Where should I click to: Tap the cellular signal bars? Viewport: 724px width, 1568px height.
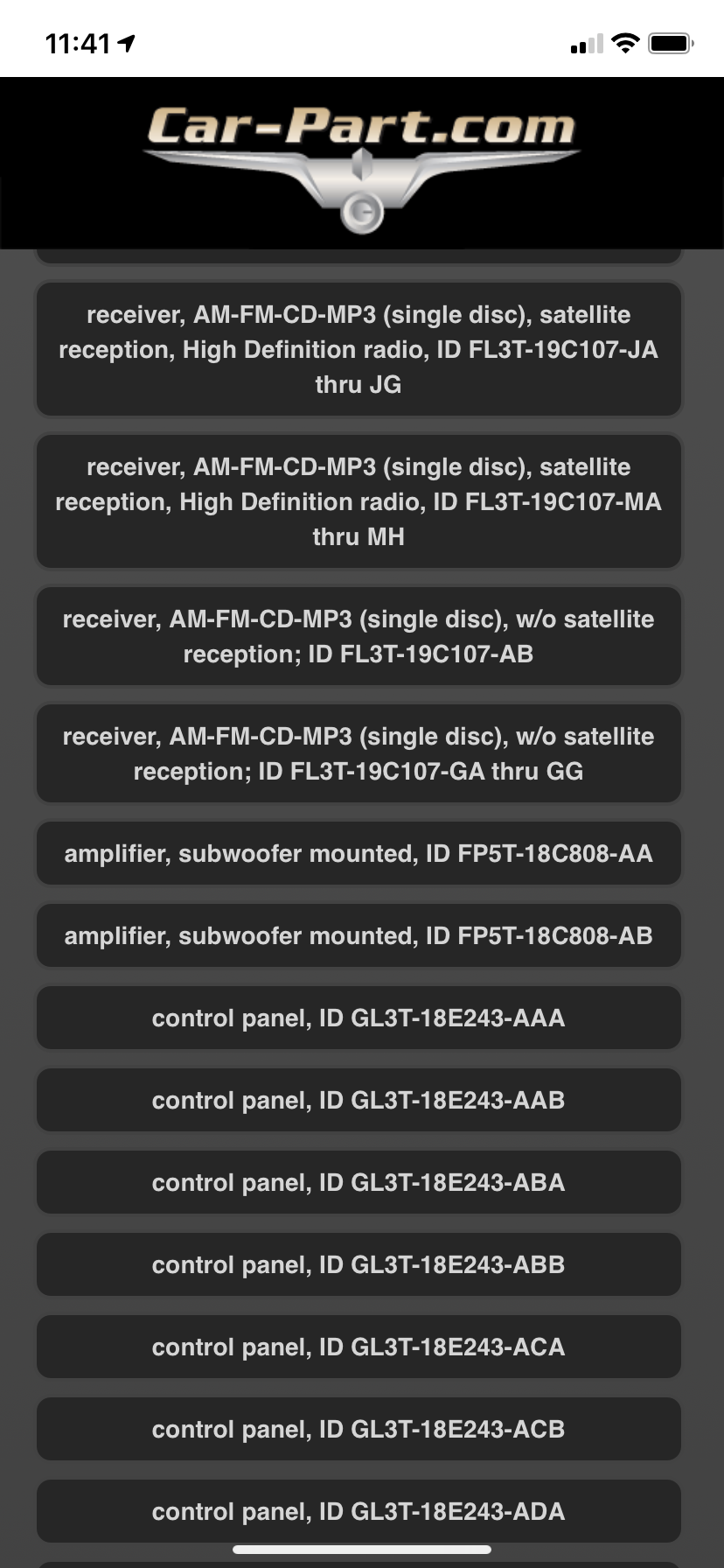[x=587, y=41]
